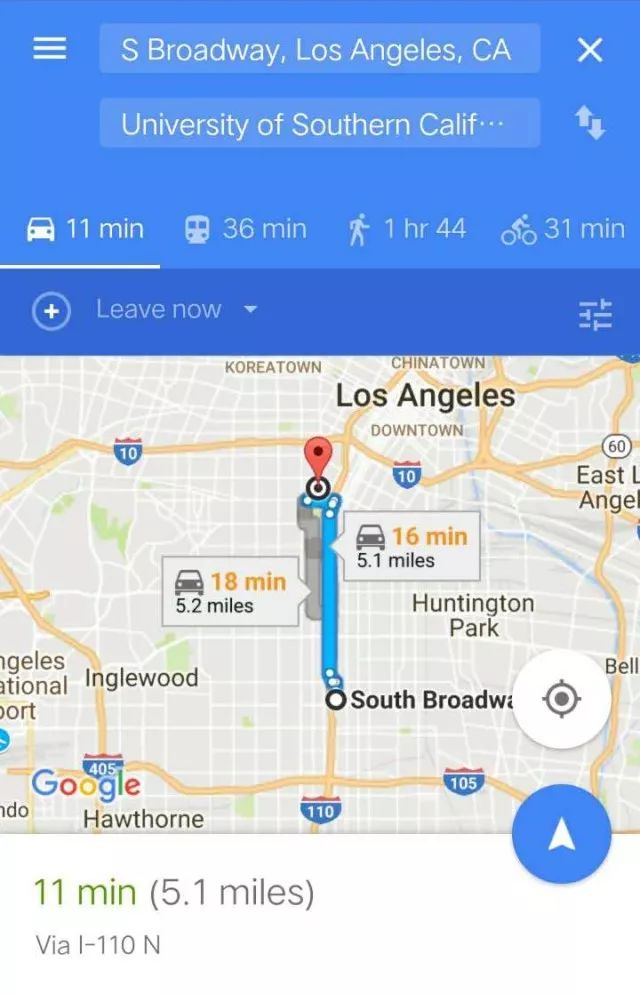Viewport: 640px width, 994px height.
Task: Open route options settings icon
Action: point(594,314)
